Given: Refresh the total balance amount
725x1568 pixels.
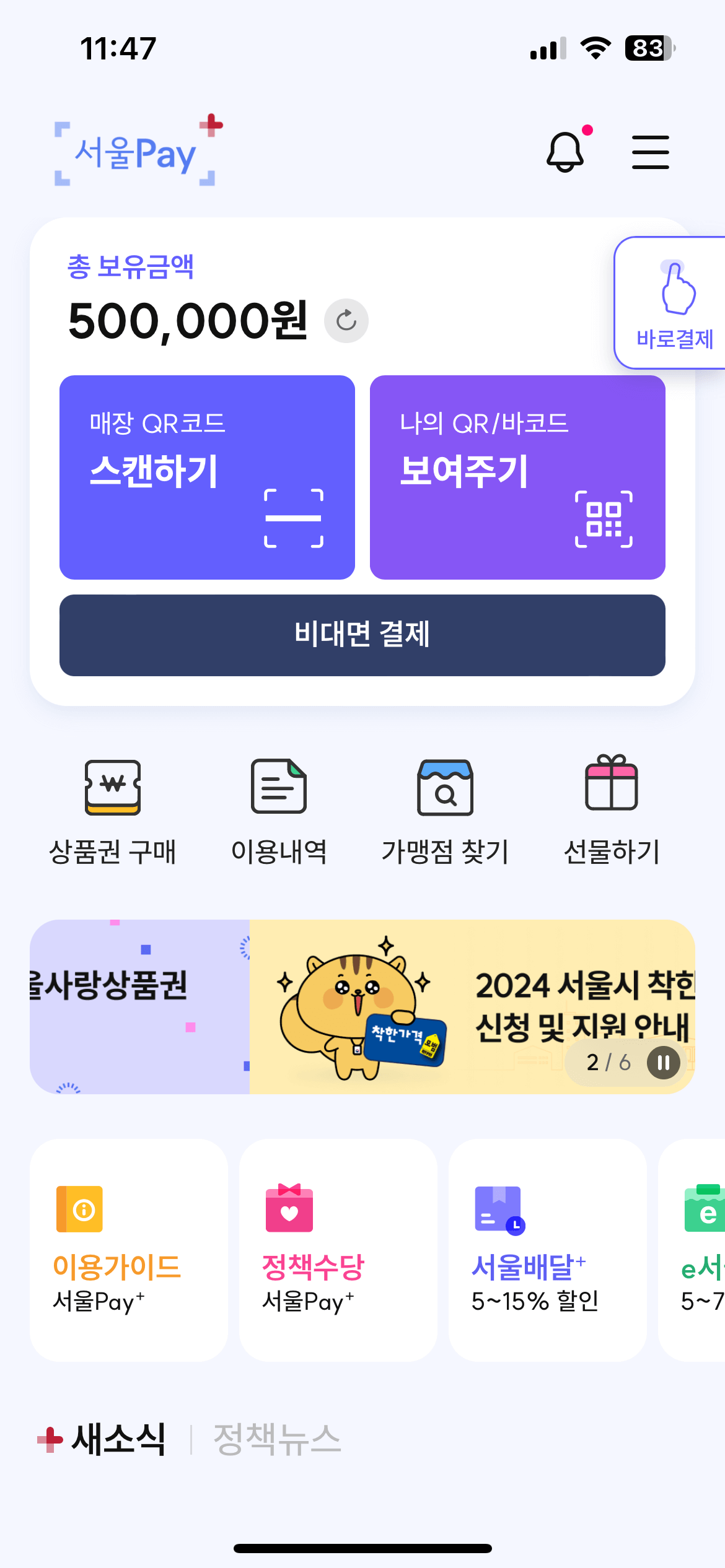Looking at the screenshot, I should (x=345, y=321).
